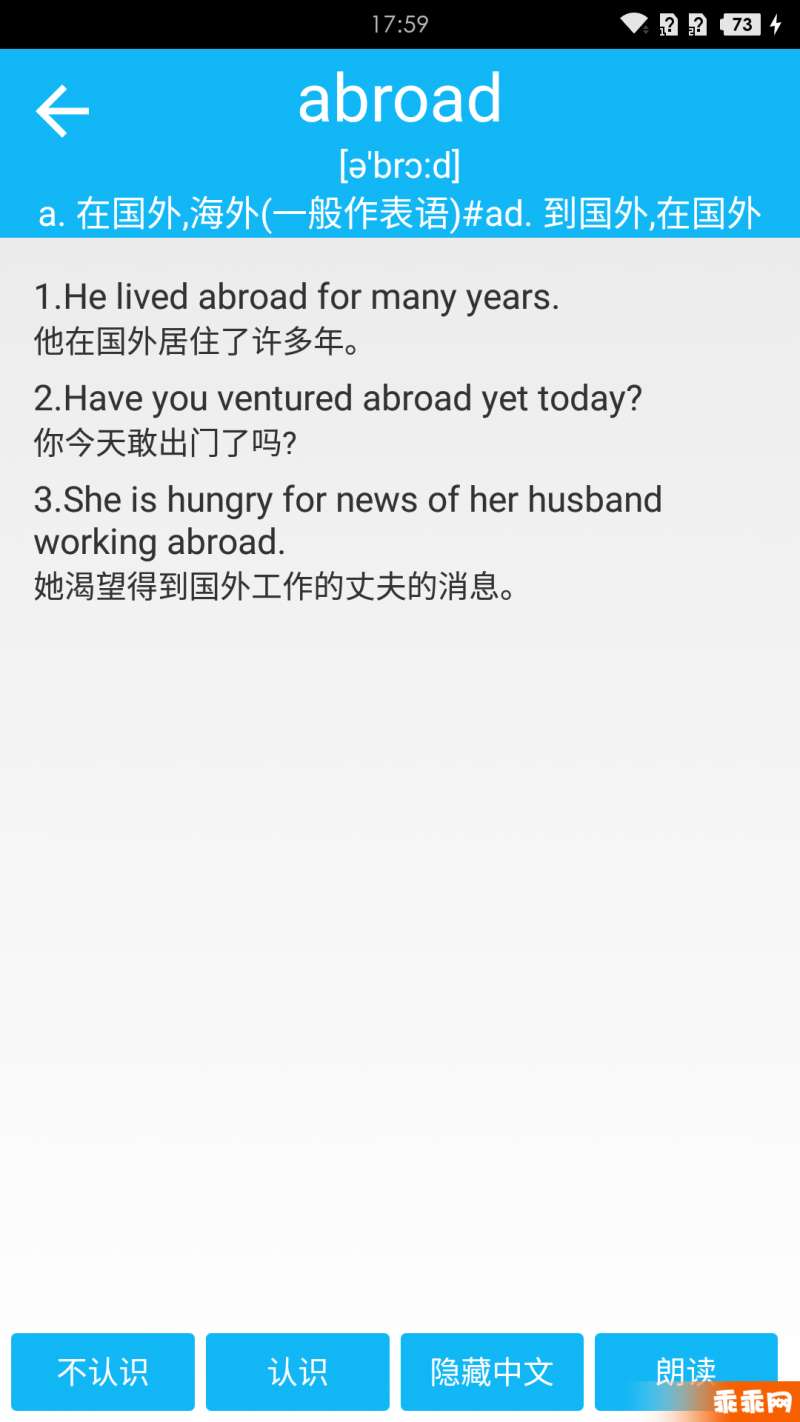Play pronunciation with 朗读 button
This screenshot has width=800, height=1422.
point(686,1371)
